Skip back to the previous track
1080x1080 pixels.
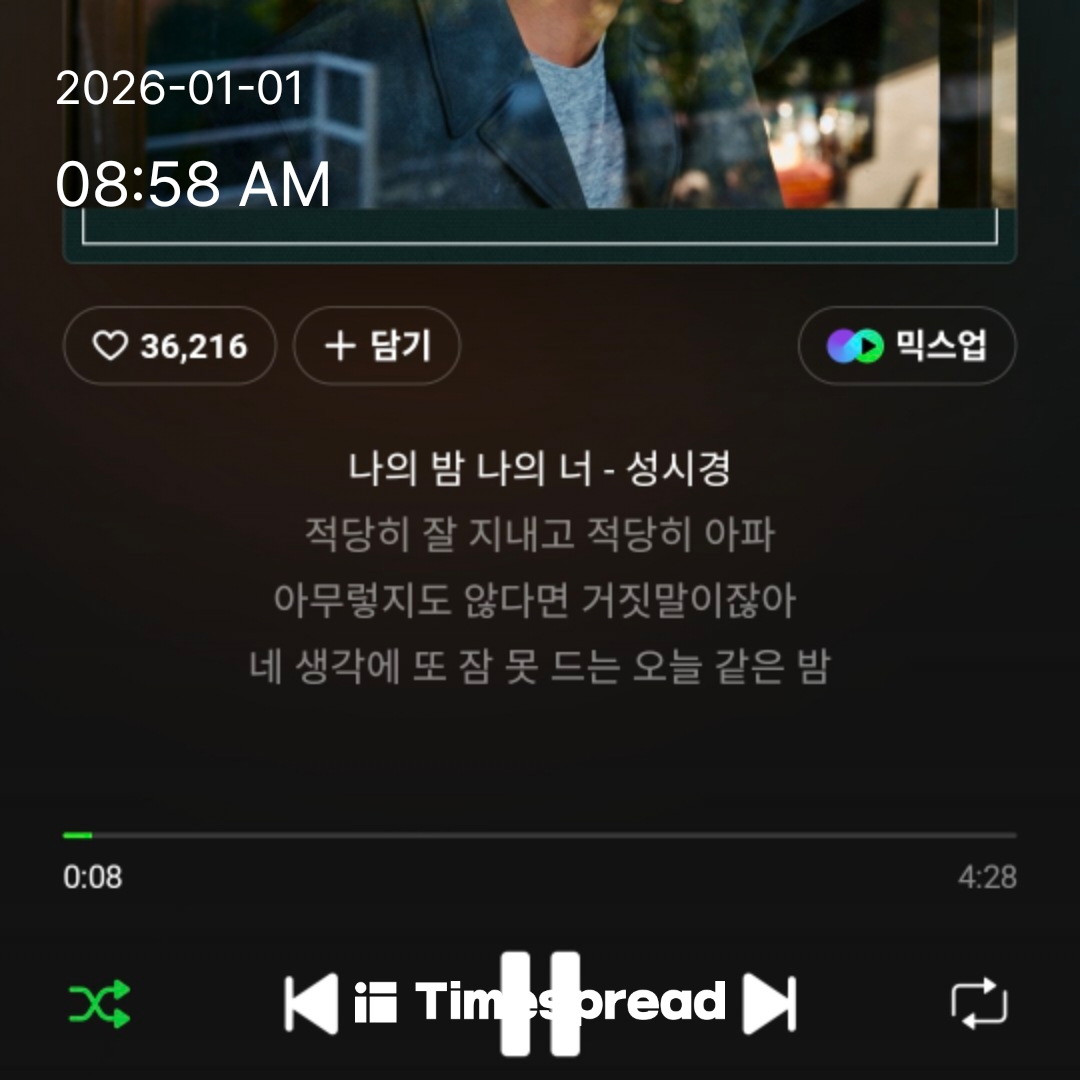[311, 1003]
